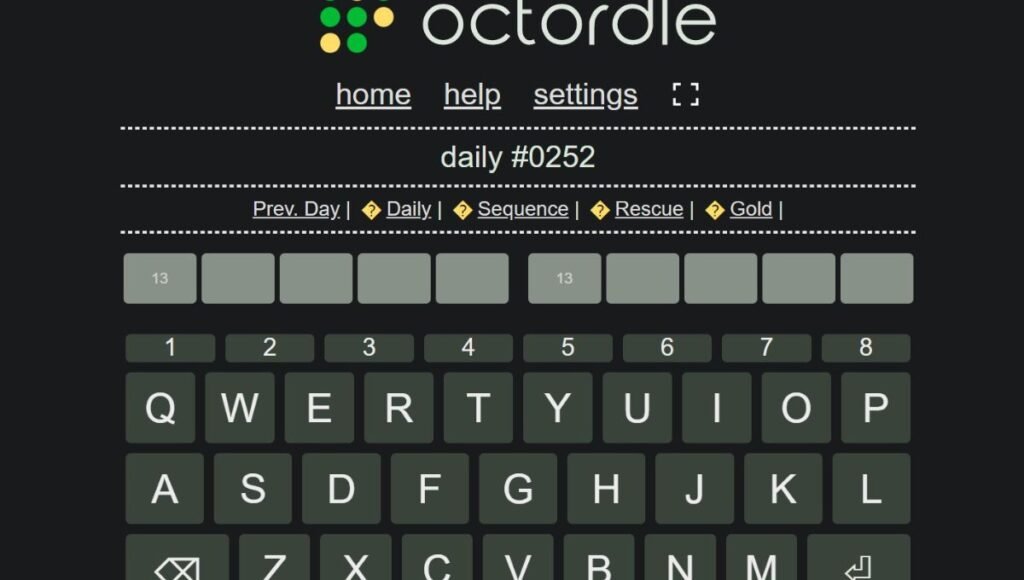Open the home link
Viewport: 1024px width, 580px height.
(x=373, y=95)
